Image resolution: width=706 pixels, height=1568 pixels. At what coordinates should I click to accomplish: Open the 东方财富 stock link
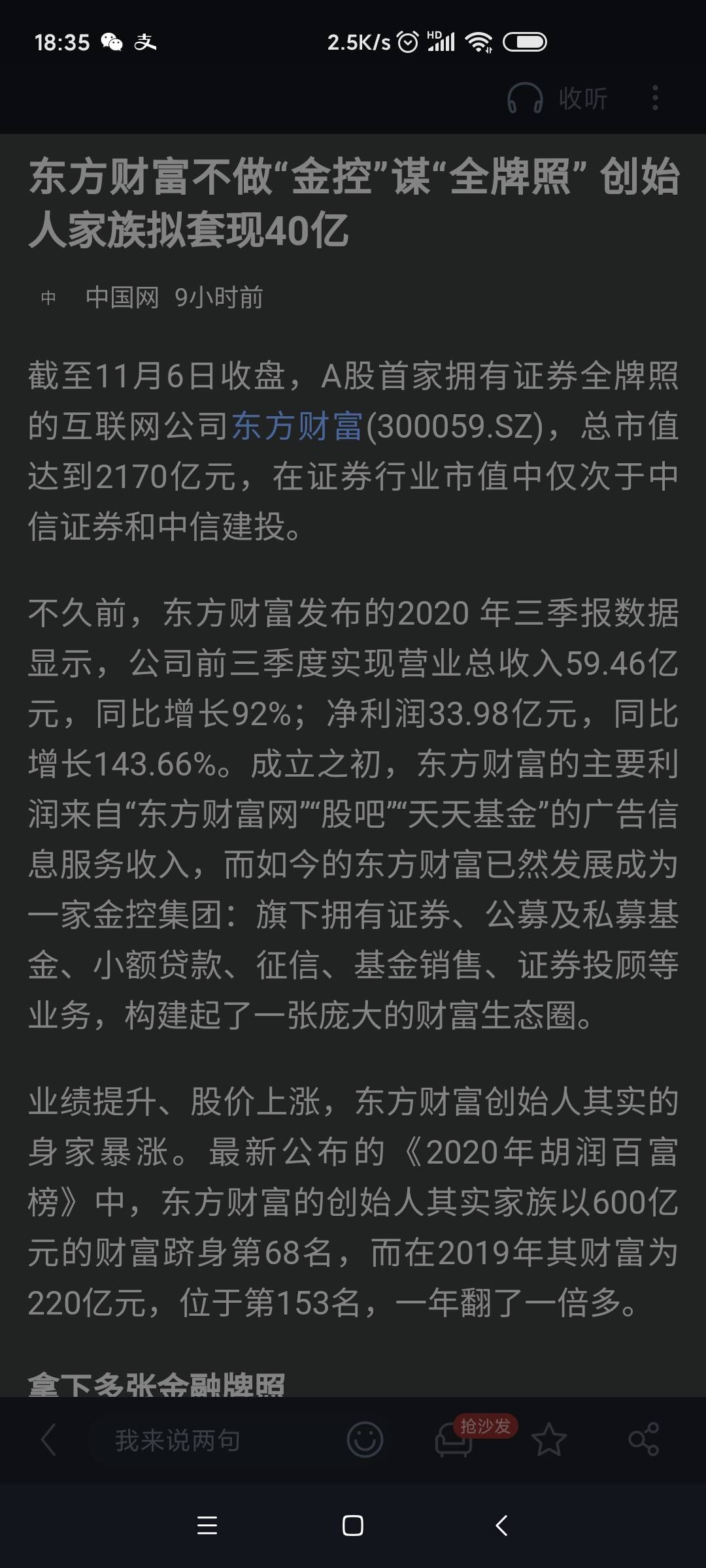[x=297, y=427]
